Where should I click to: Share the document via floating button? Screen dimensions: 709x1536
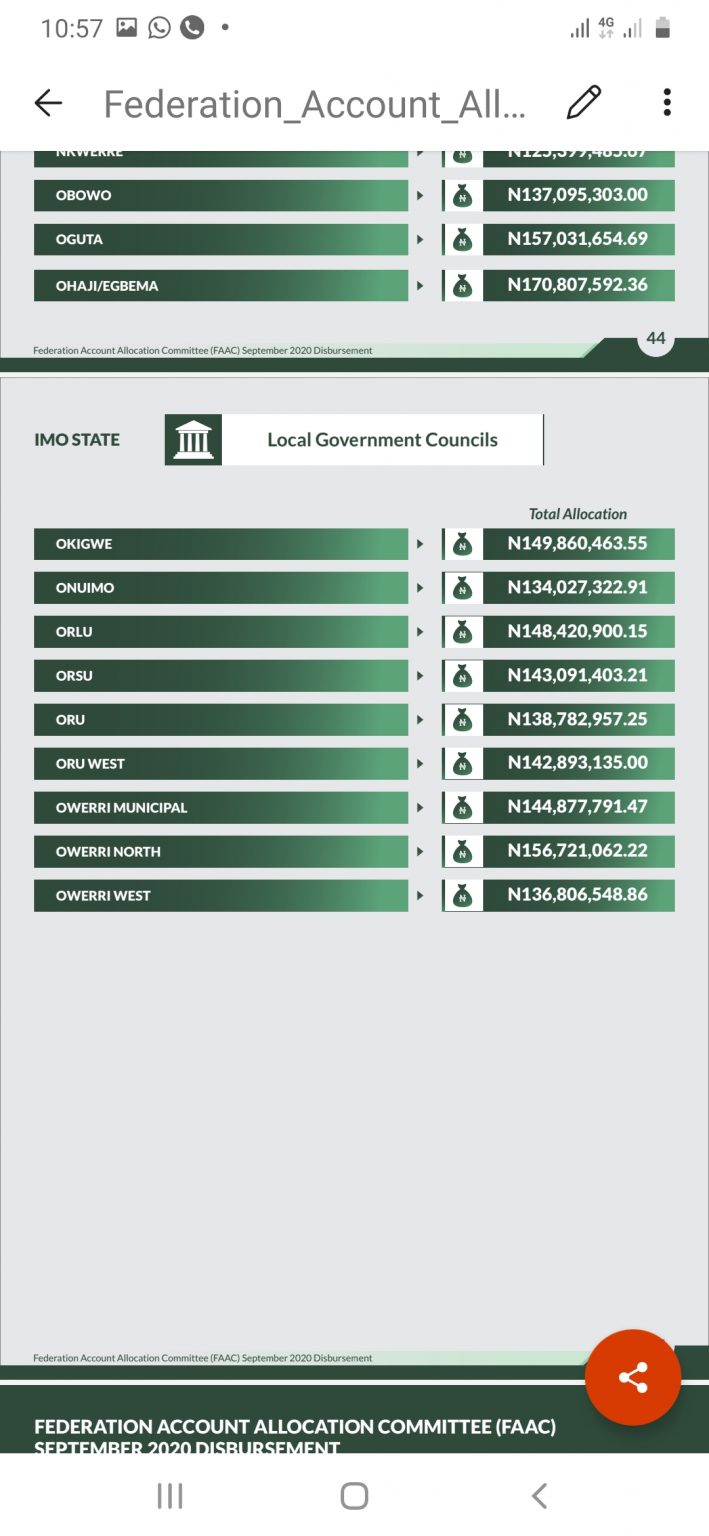point(633,1378)
